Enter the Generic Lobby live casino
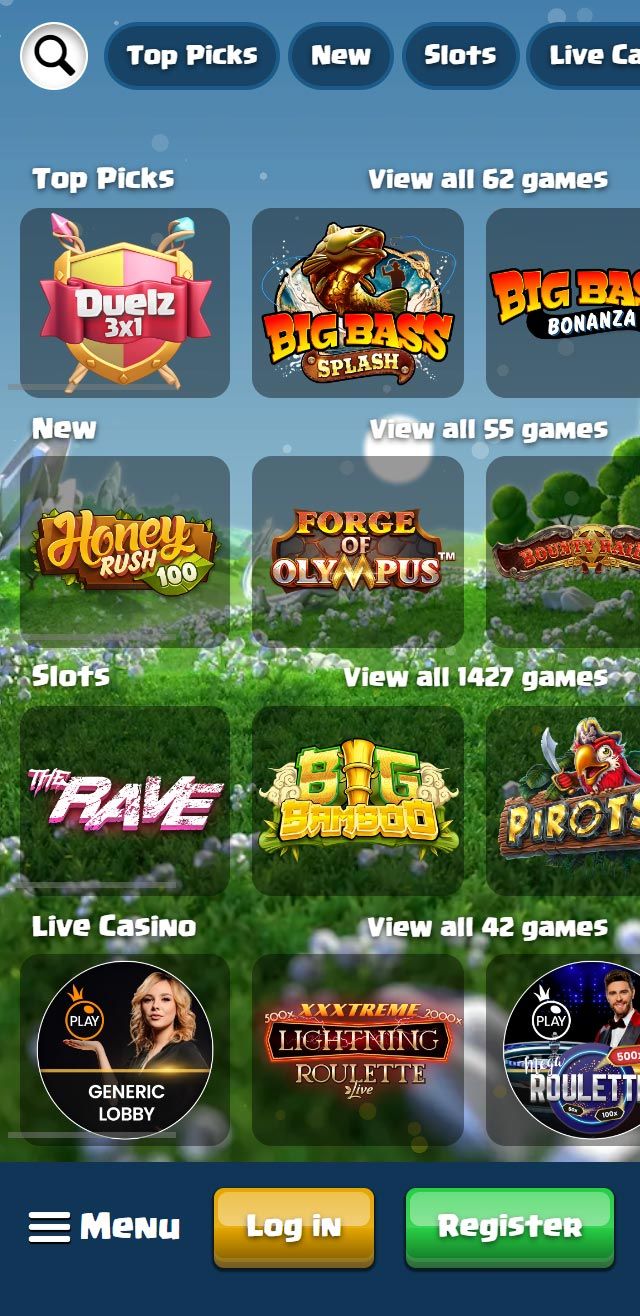This screenshot has height=1316, width=640. pyautogui.click(x=125, y=1049)
